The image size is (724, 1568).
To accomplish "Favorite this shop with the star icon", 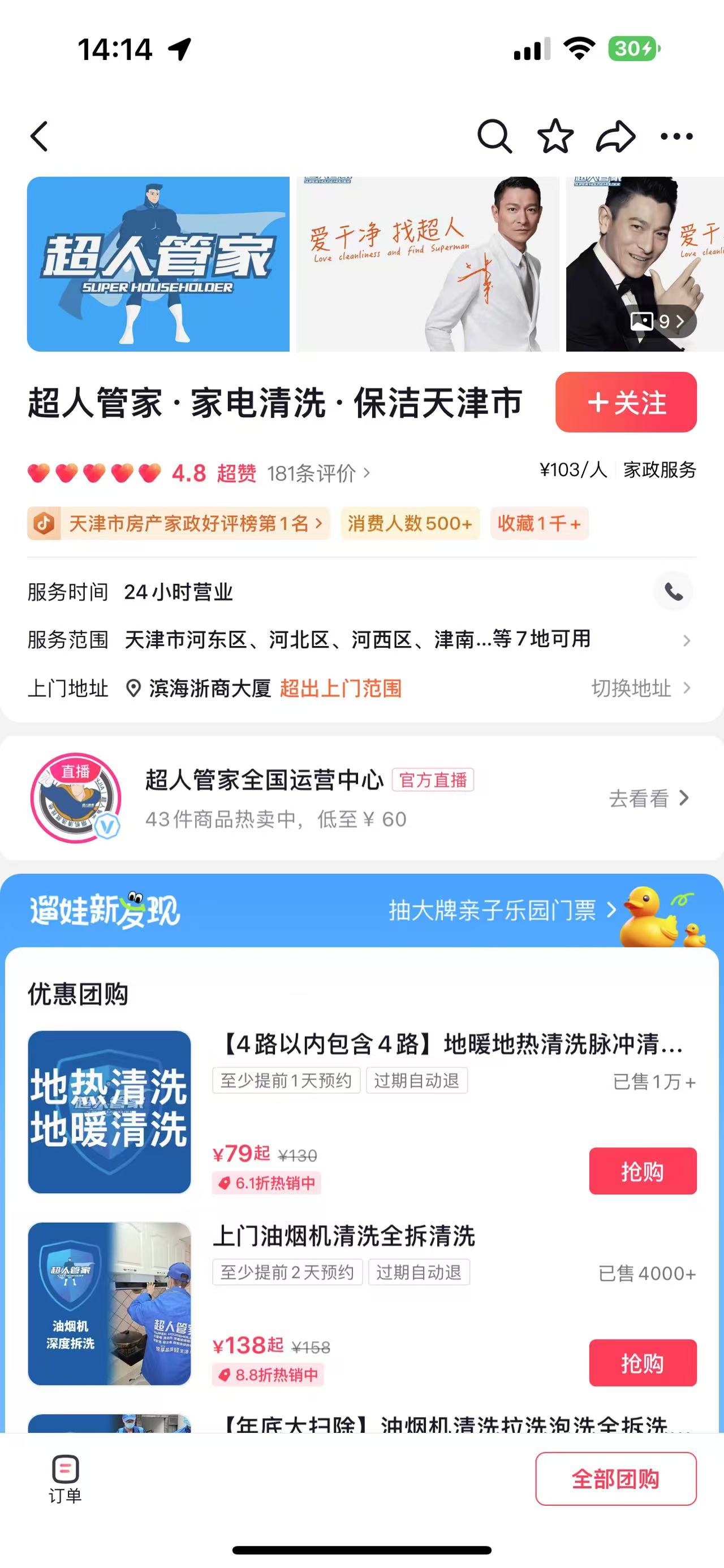I will (x=555, y=136).
